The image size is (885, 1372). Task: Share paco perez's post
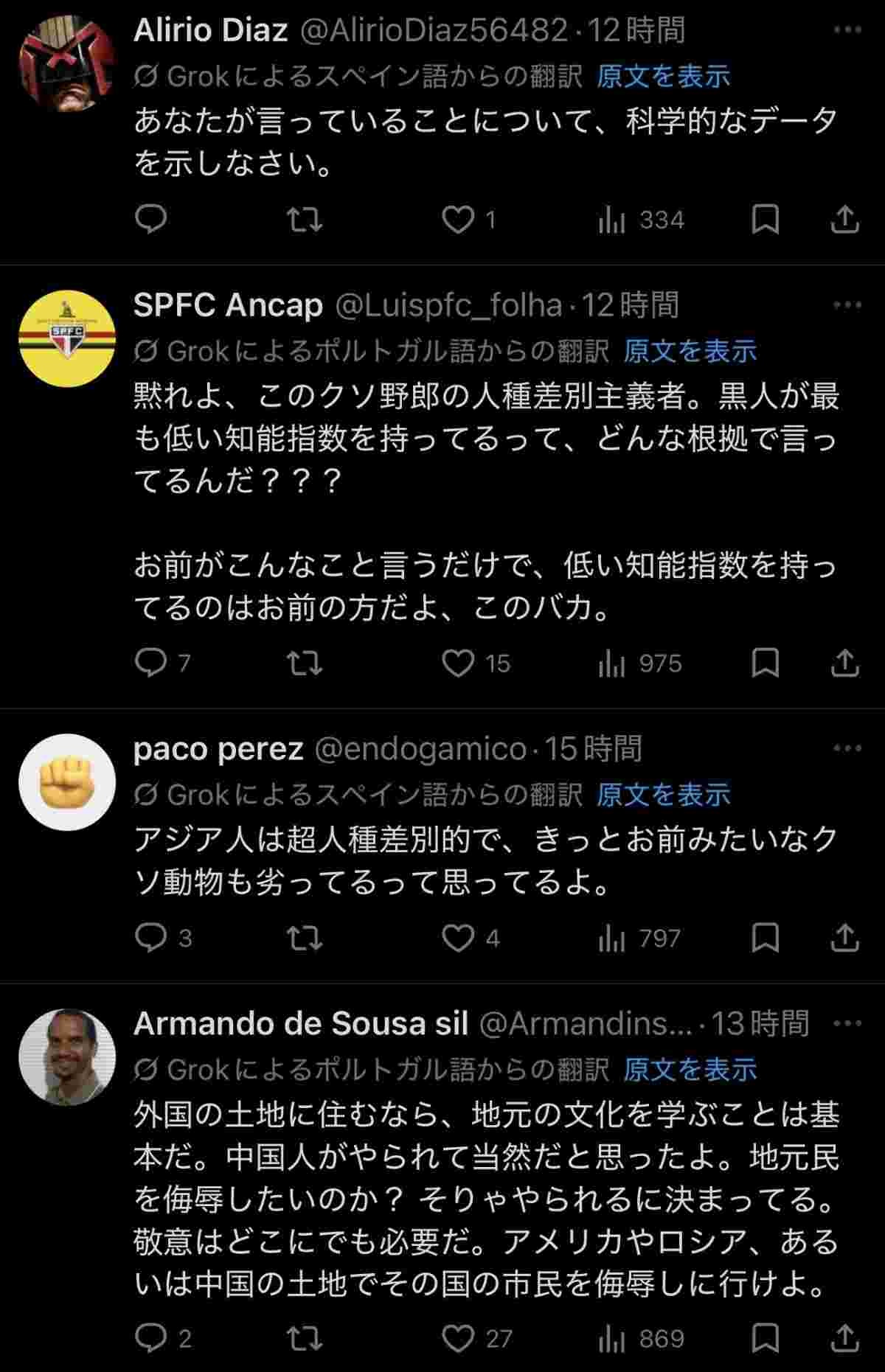pyautogui.click(x=844, y=938)
